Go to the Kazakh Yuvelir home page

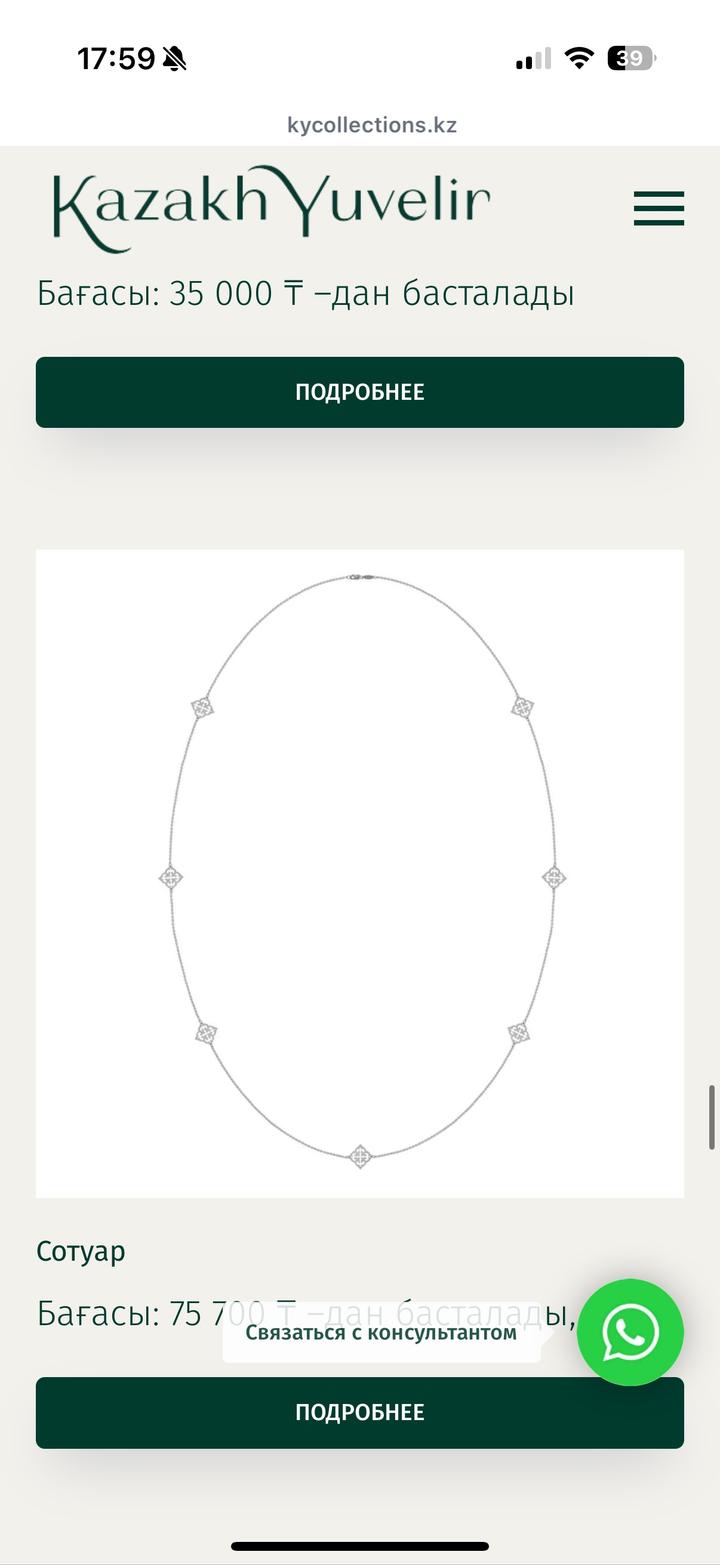(271, 208)
